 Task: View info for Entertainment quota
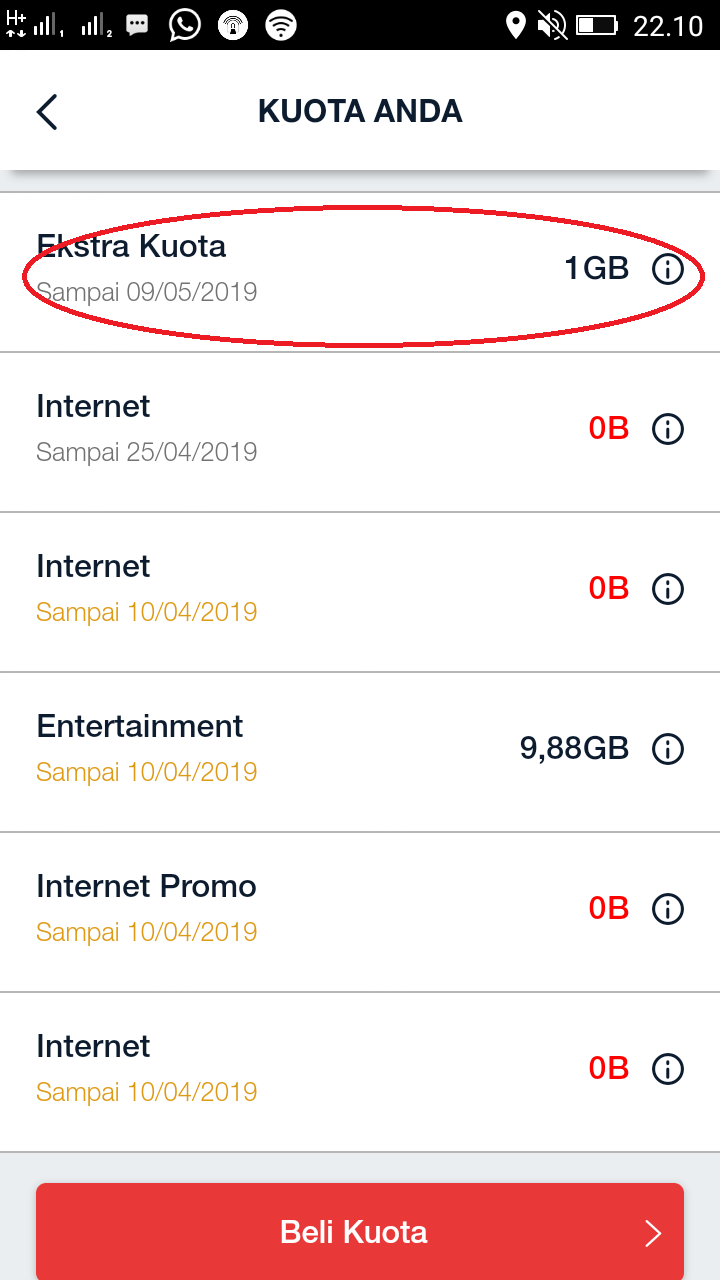pos(667,749)
